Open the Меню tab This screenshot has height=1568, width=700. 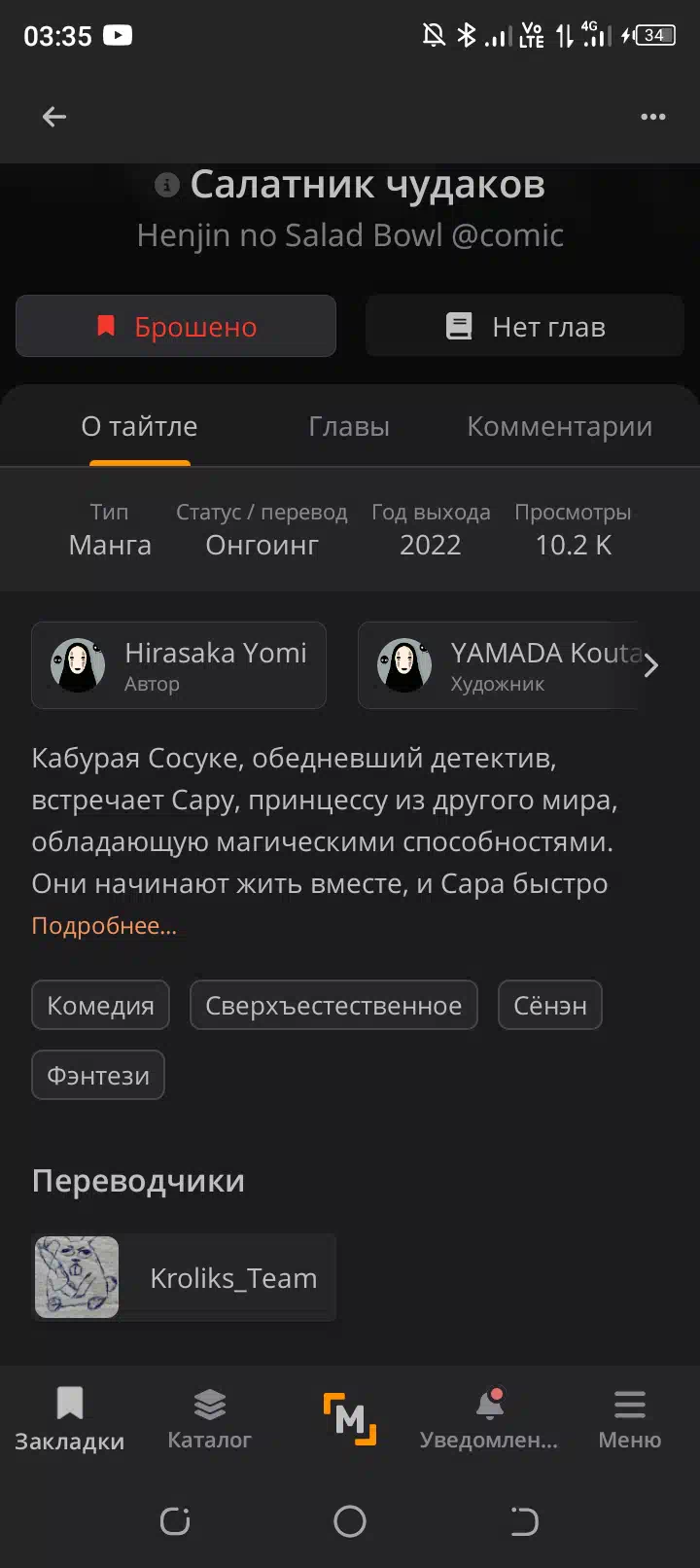[630, 1419]
